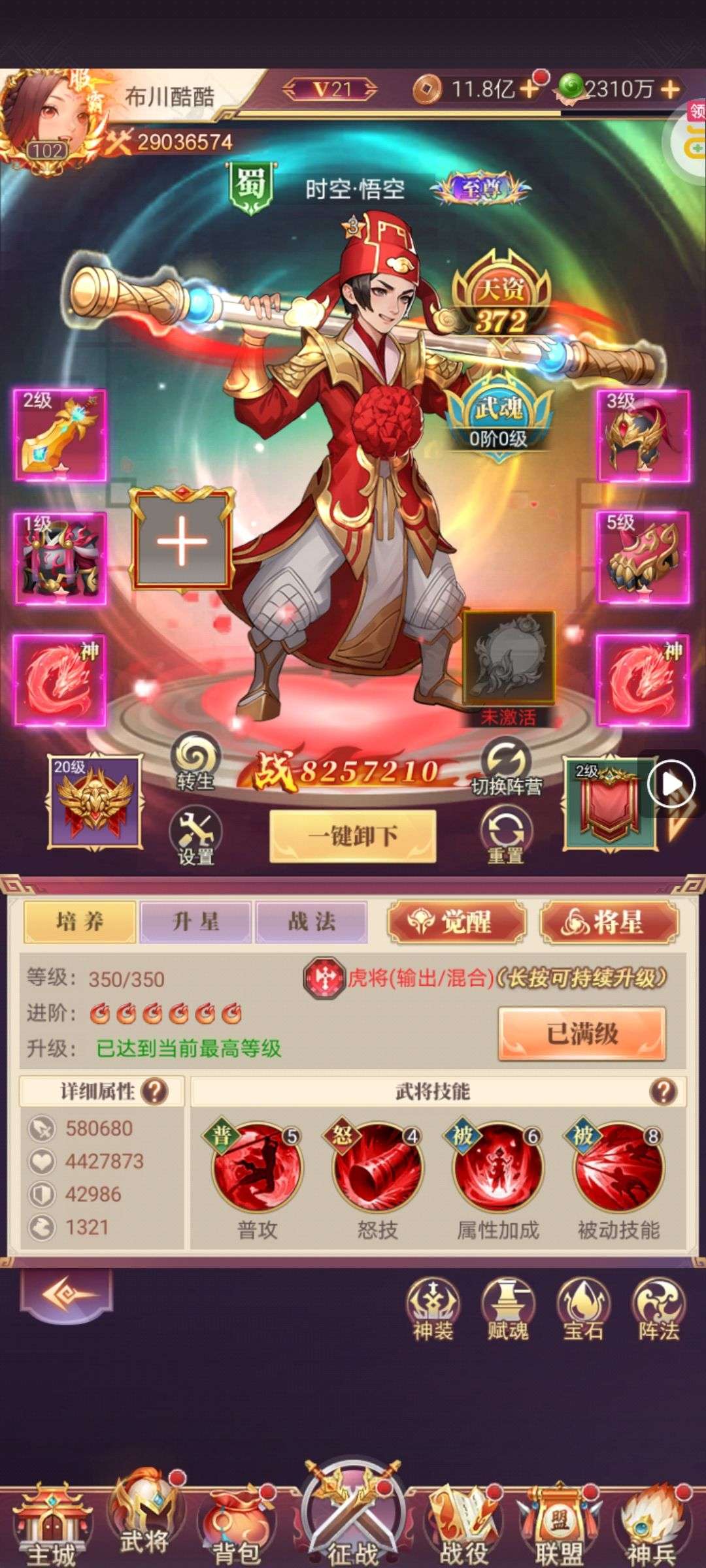Open the 设置 settings icon
This screenshot has height=1568, width=706.
[x=195, y=836]
